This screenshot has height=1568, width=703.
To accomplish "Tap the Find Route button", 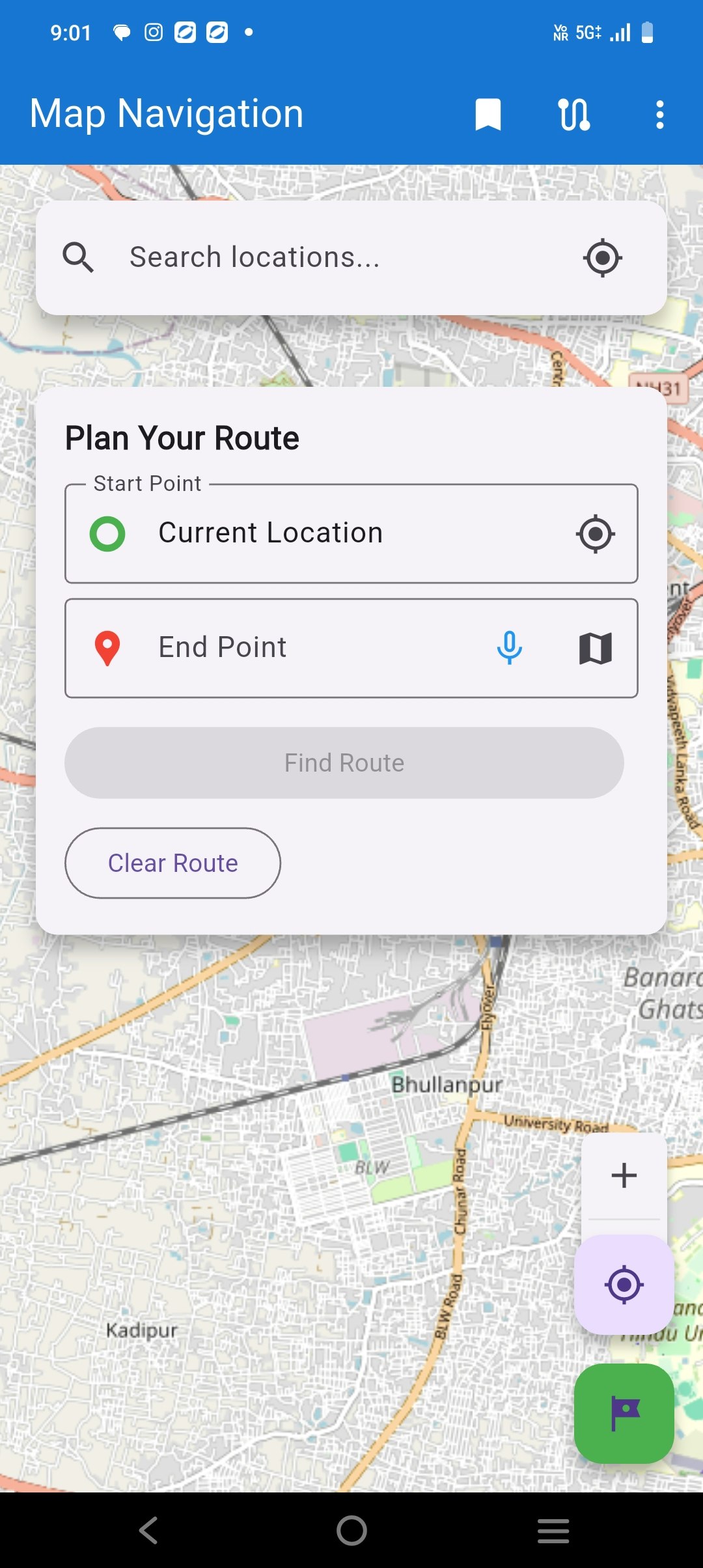I will pos(344,763).
